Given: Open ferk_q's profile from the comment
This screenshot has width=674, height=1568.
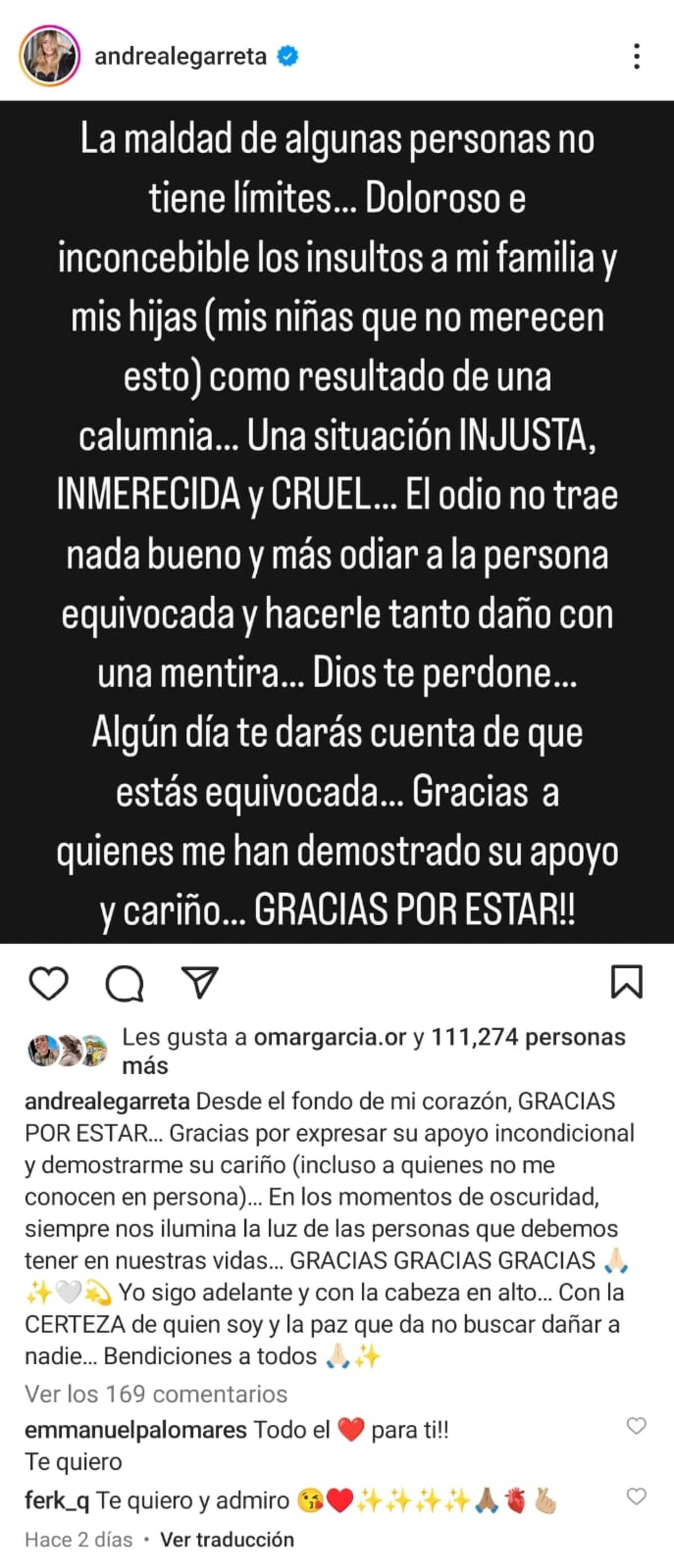Looking at the screenshot, I should 57,1501.
